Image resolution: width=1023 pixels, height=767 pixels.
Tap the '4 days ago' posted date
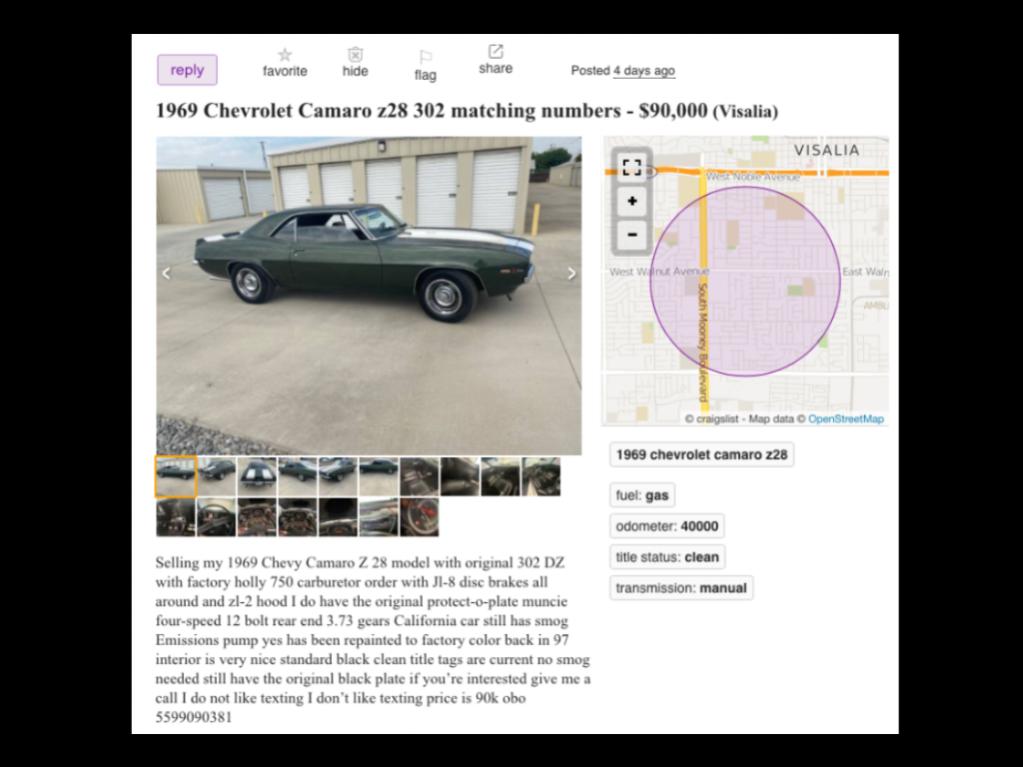pyautogui.click(x=644, y=71)
